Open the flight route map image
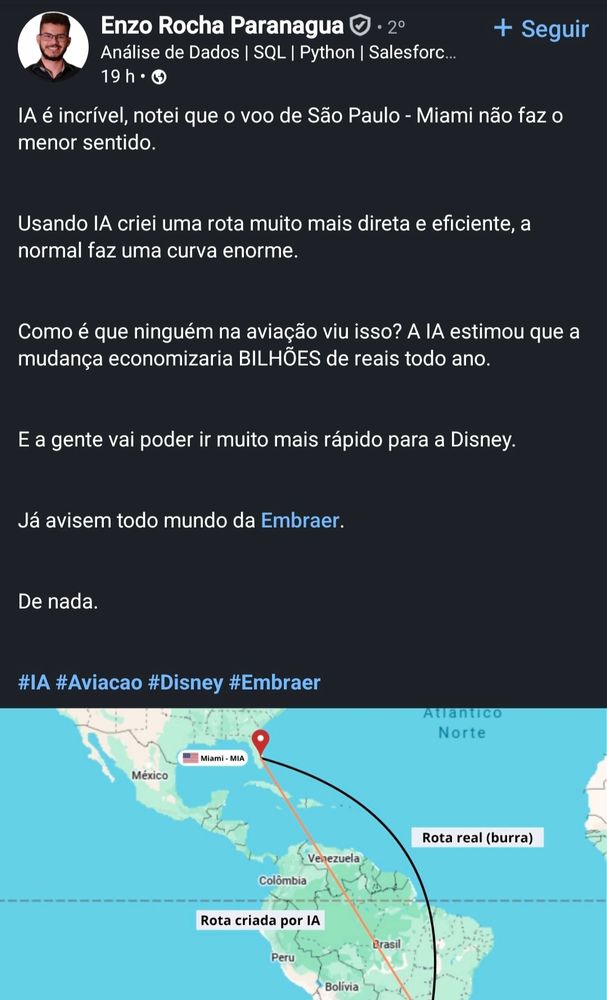Image resolution: width=607 pixels, height=1000 pixels. (304, 854)
